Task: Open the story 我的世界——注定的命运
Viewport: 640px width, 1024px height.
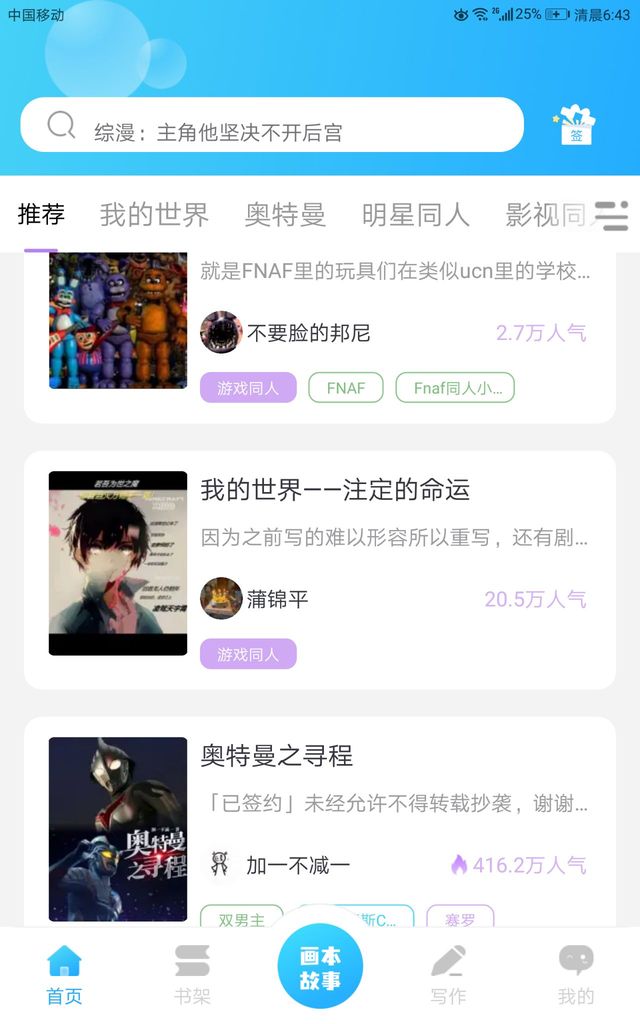Action: [x=334, y=490]
